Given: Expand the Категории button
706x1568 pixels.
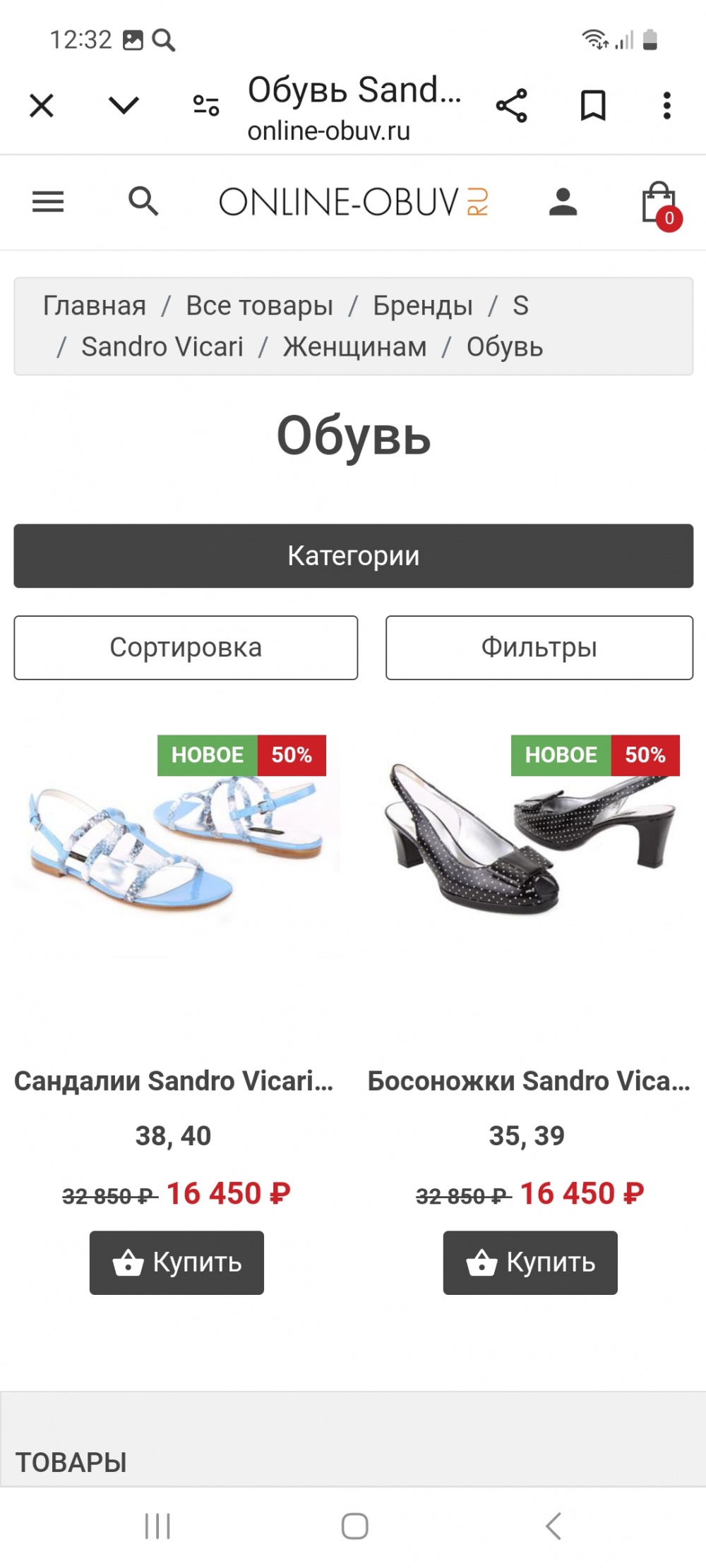Looking at the screenshot, I should click(x=353, y=556).
